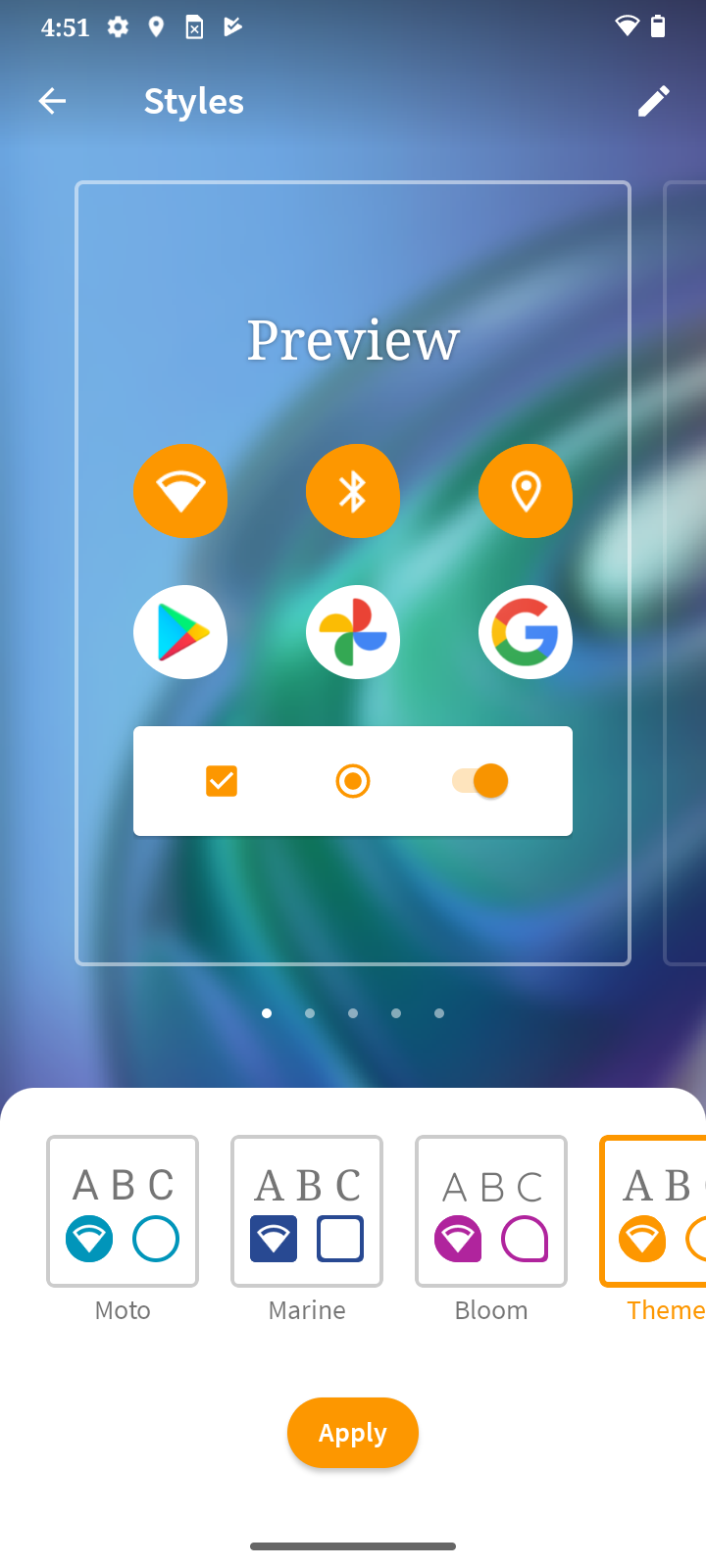Turn off the orange switch in the preview
Screen dimensions: 706x1568
point(479,780)
